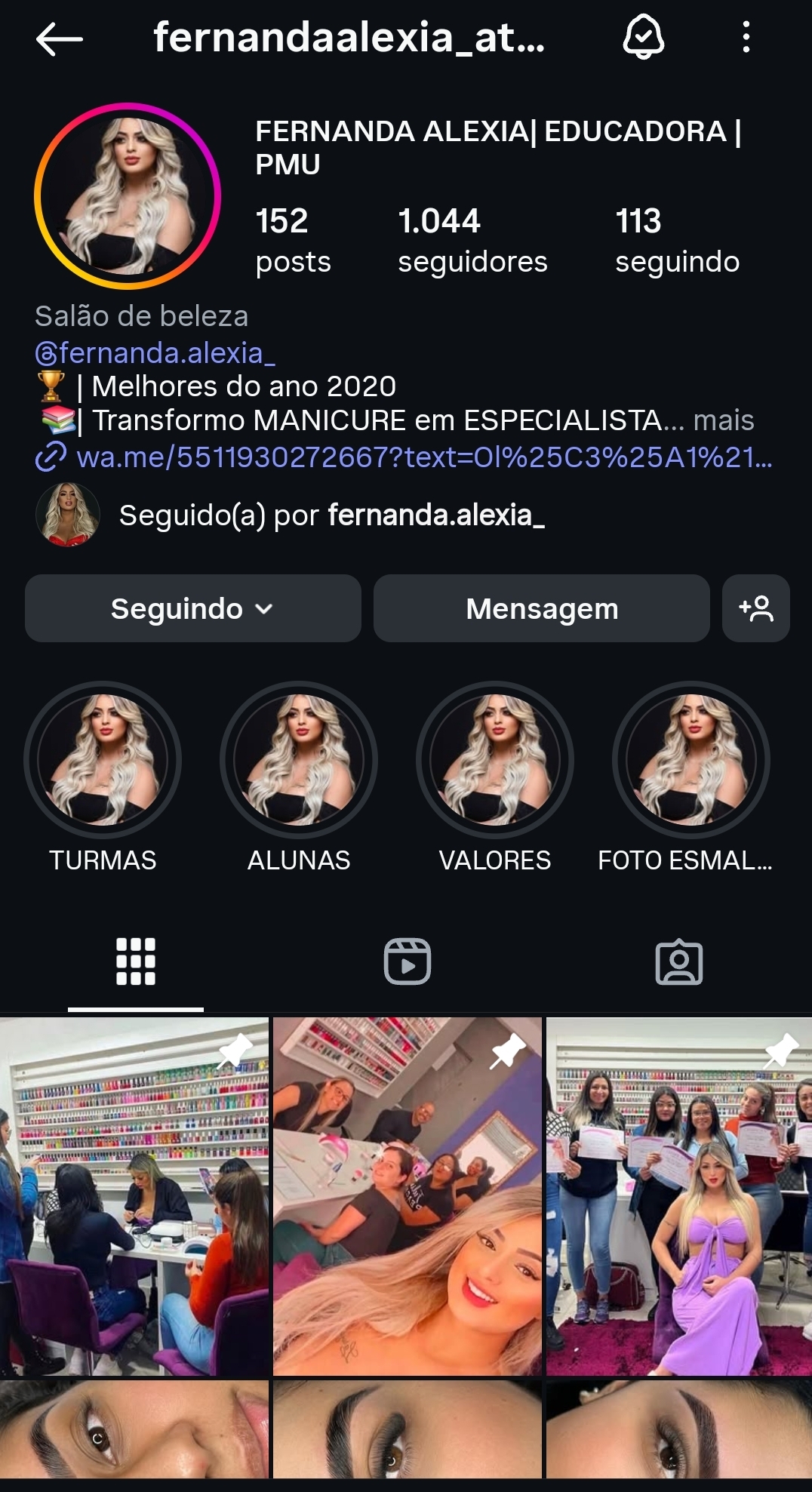Select the posts grid tab
Viewport: 812px width, 1492px height.
(x=136, y=961)
